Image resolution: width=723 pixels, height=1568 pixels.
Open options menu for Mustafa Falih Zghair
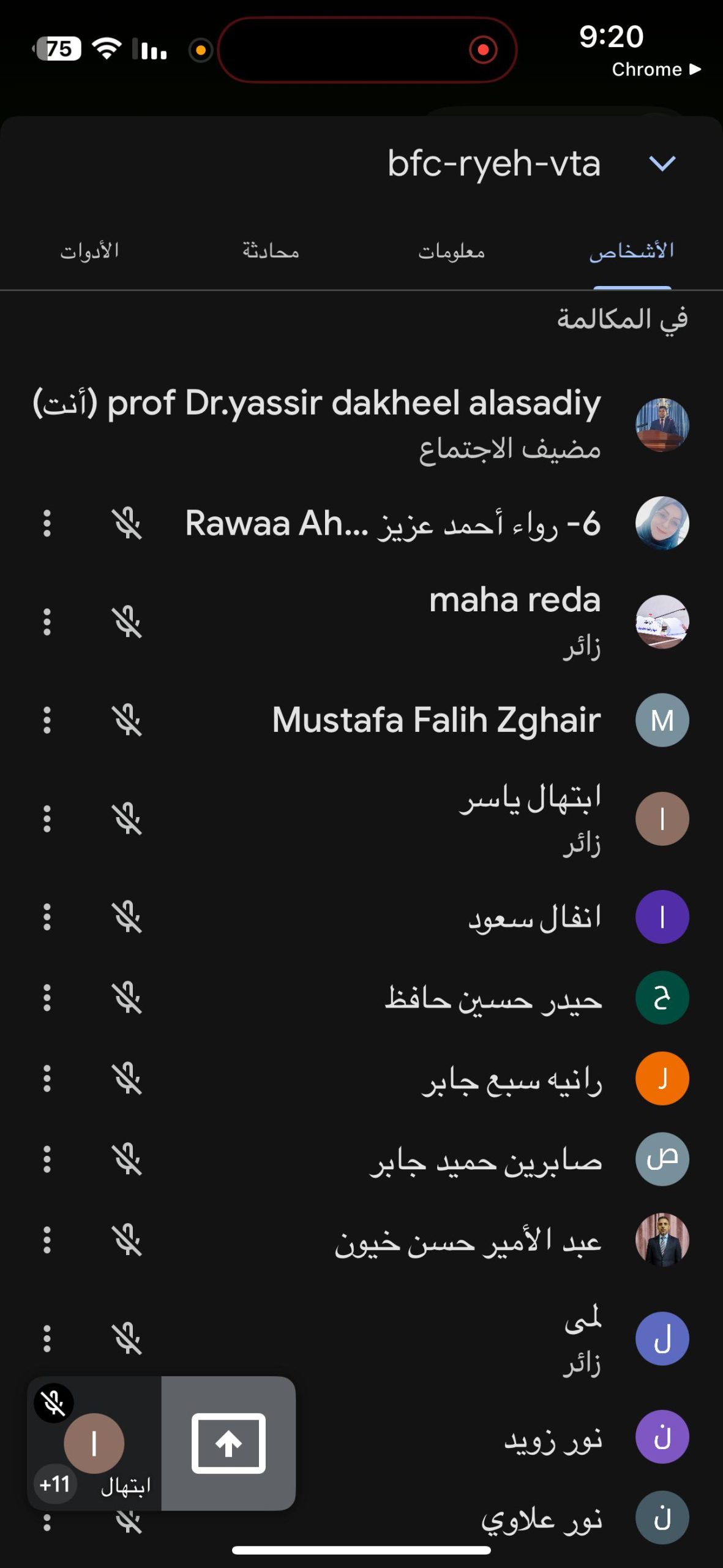pyautogui.click(x=47, y=720)
